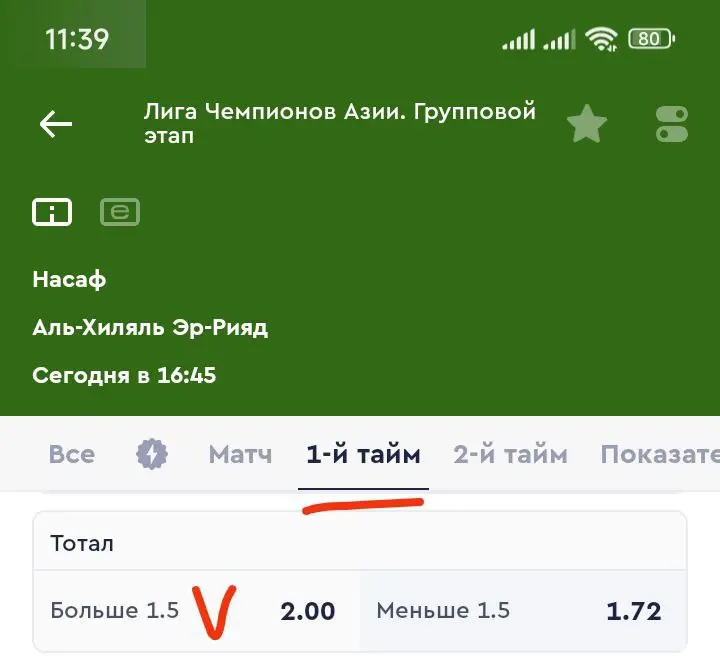Viewport: 720px width, 664px height.
Task: Open the live broadcast screen icon
Action: [x=120, y=212]
